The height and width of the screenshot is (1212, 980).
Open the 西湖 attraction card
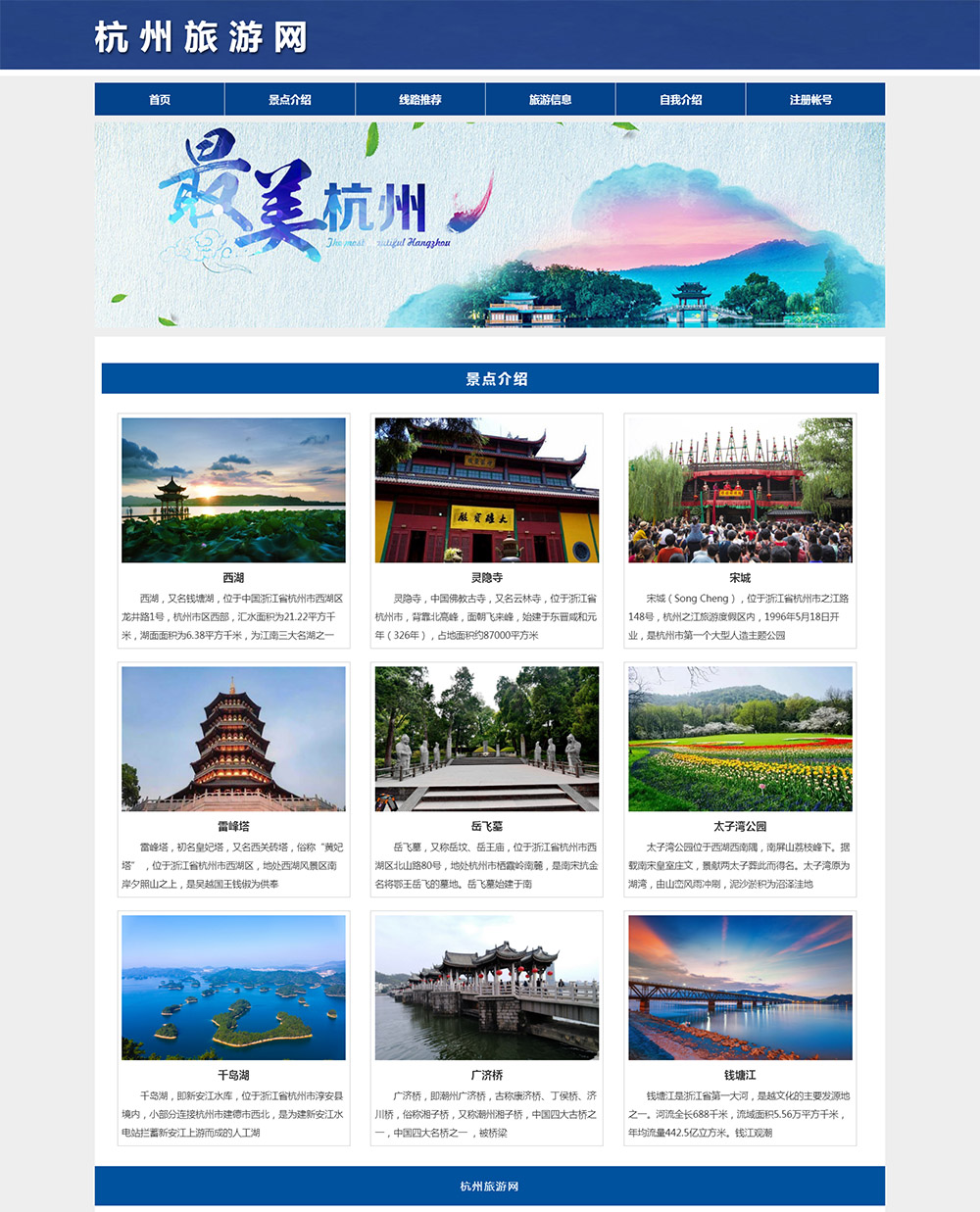click(x=233, y=491)
